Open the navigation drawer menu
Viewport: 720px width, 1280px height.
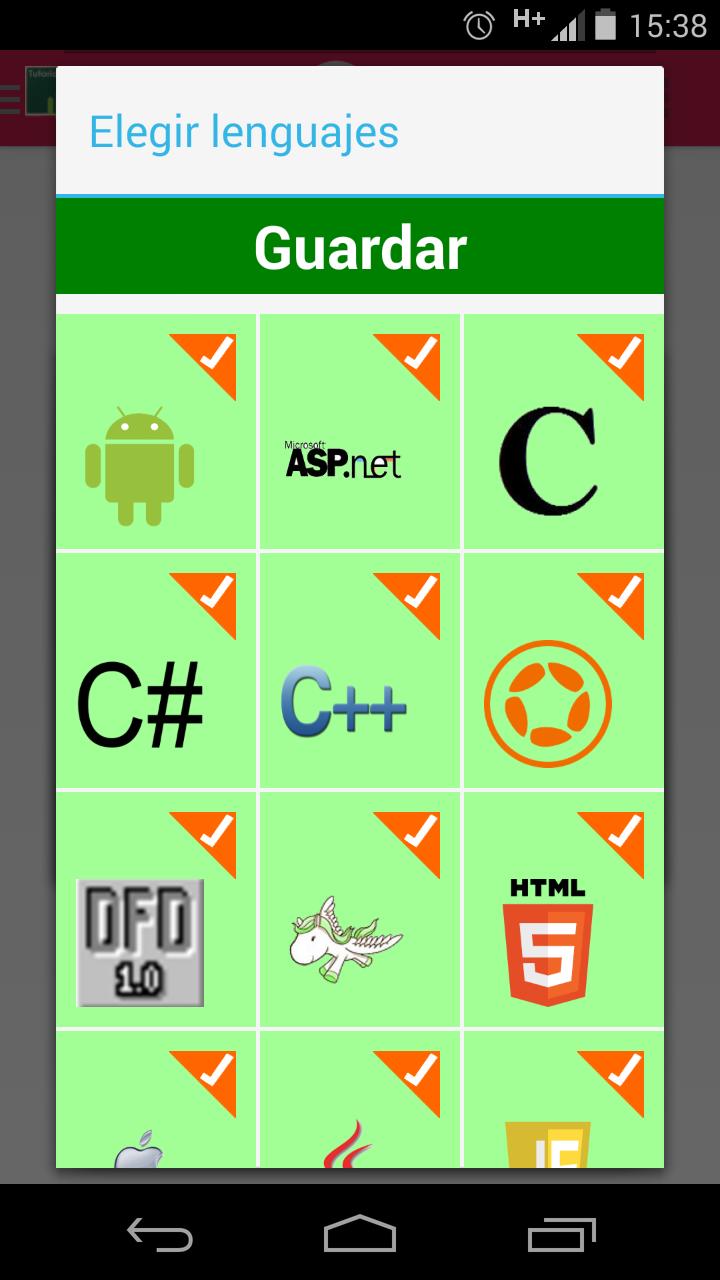(x=10, y=97)
